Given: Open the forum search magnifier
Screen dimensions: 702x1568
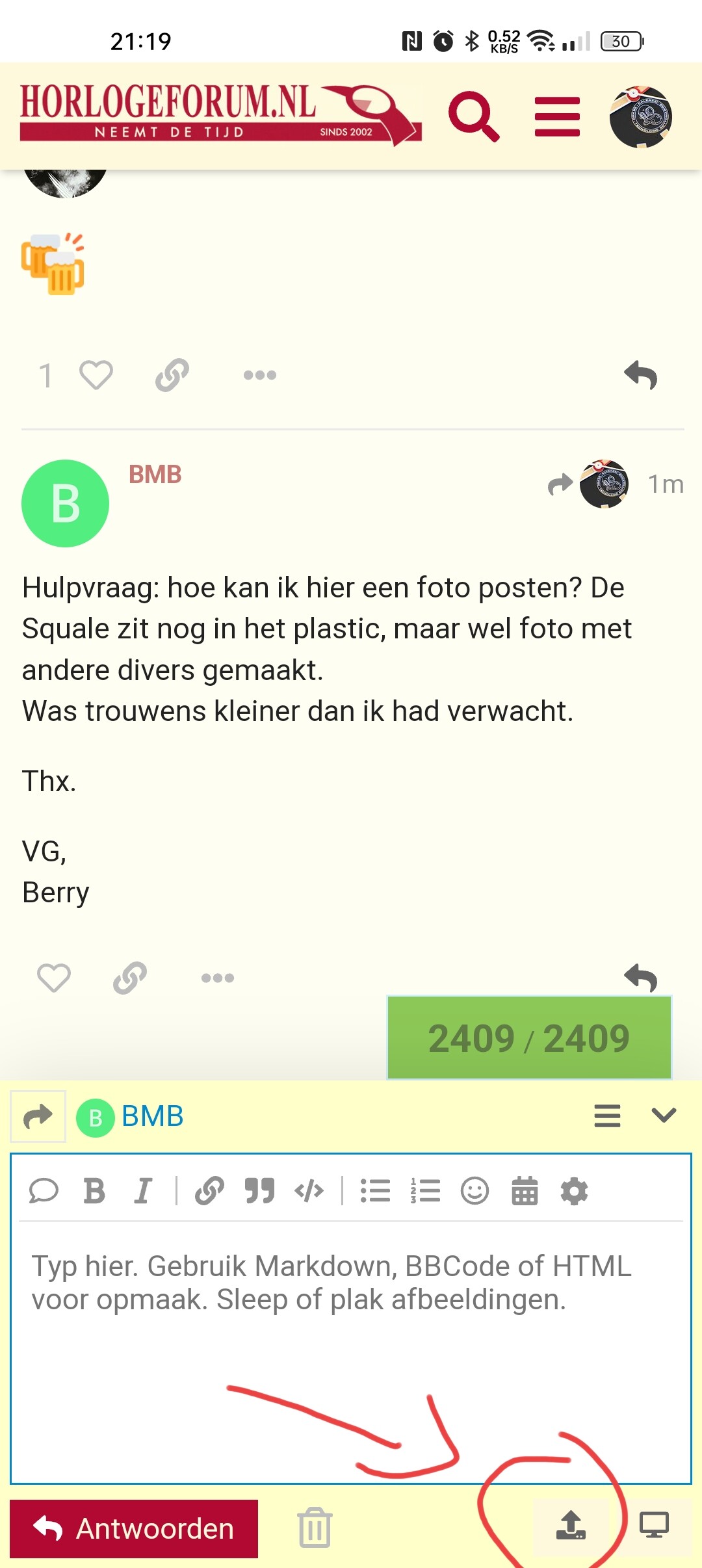Looking at the screenshot, I should pyautogui.click(x=473, y=116).
